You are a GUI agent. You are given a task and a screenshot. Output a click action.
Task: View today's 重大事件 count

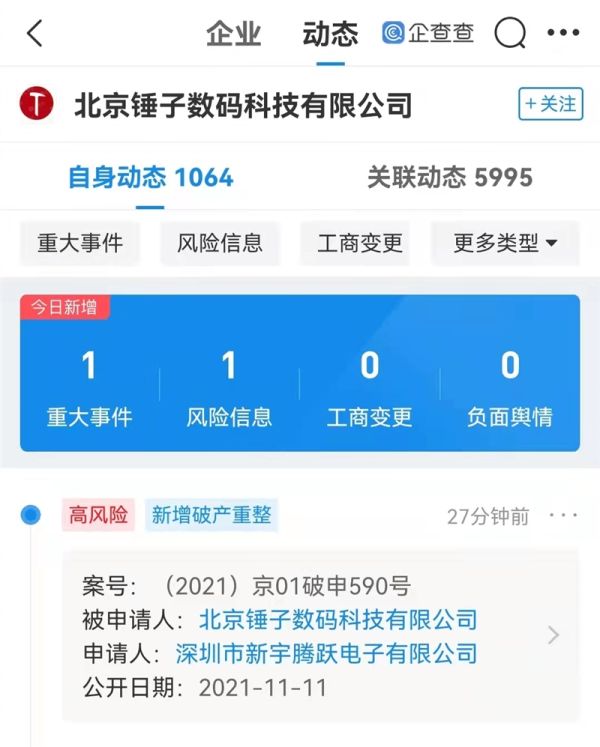89,387
